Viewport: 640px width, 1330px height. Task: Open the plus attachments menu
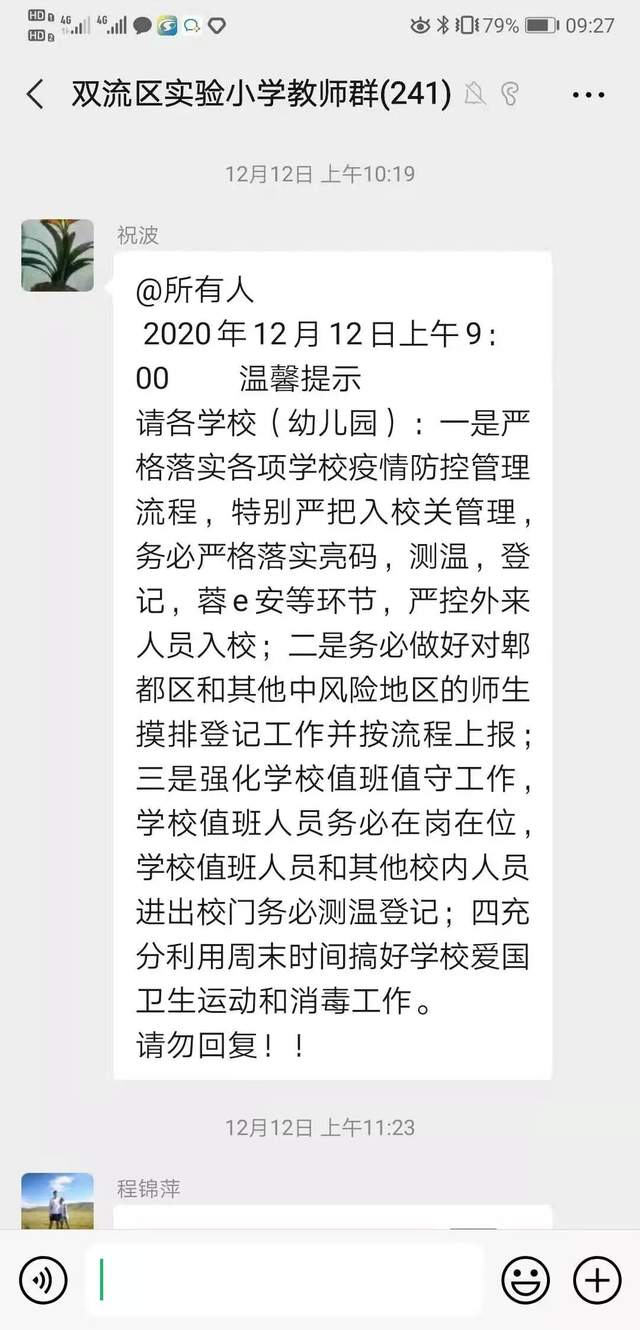tap(597, 1280)
